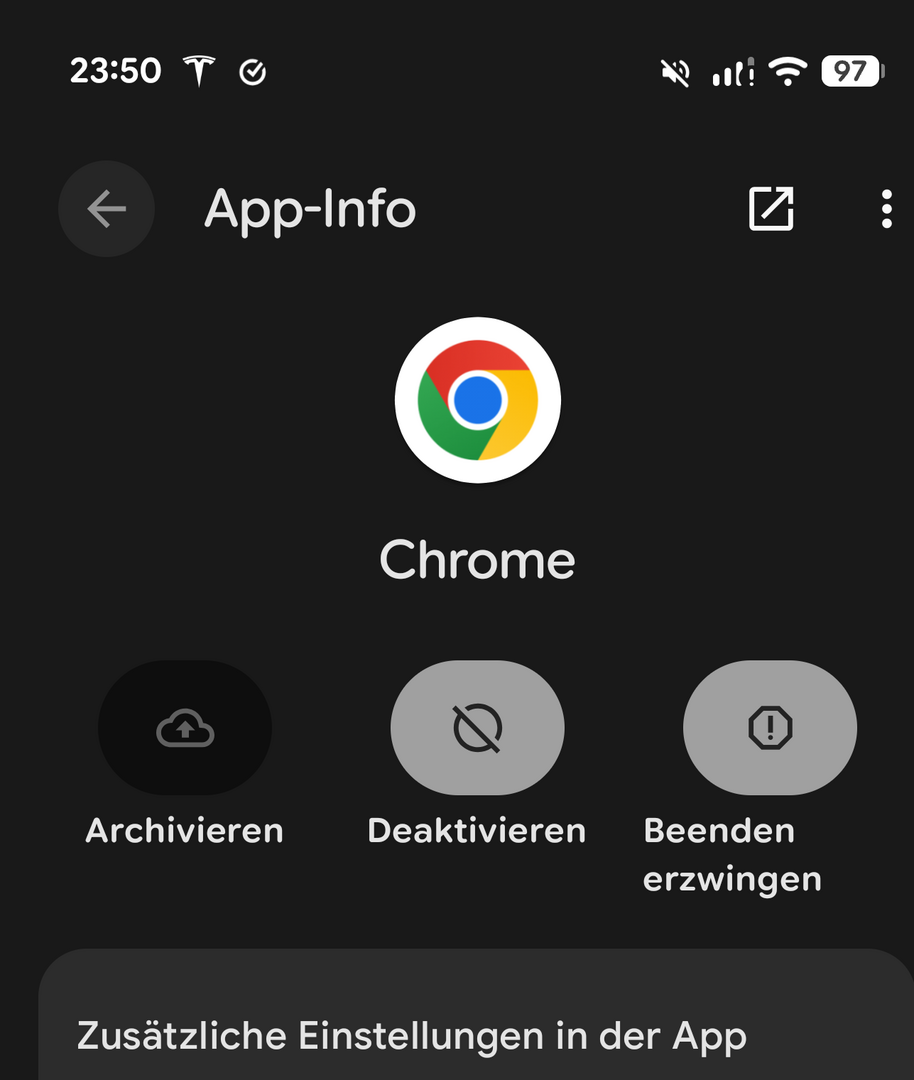Go back from App-Info

(106, 209)
